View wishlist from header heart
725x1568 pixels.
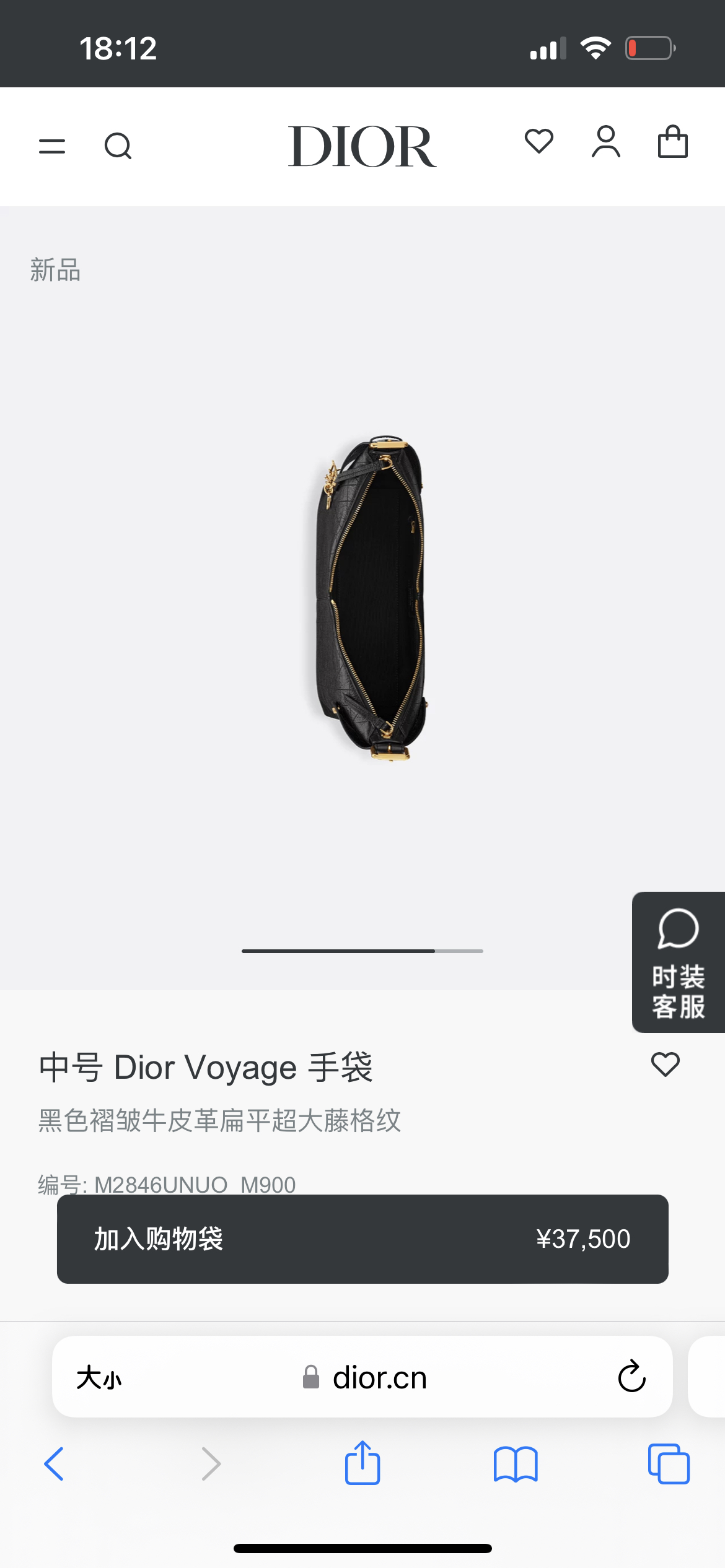click(538, 141)
